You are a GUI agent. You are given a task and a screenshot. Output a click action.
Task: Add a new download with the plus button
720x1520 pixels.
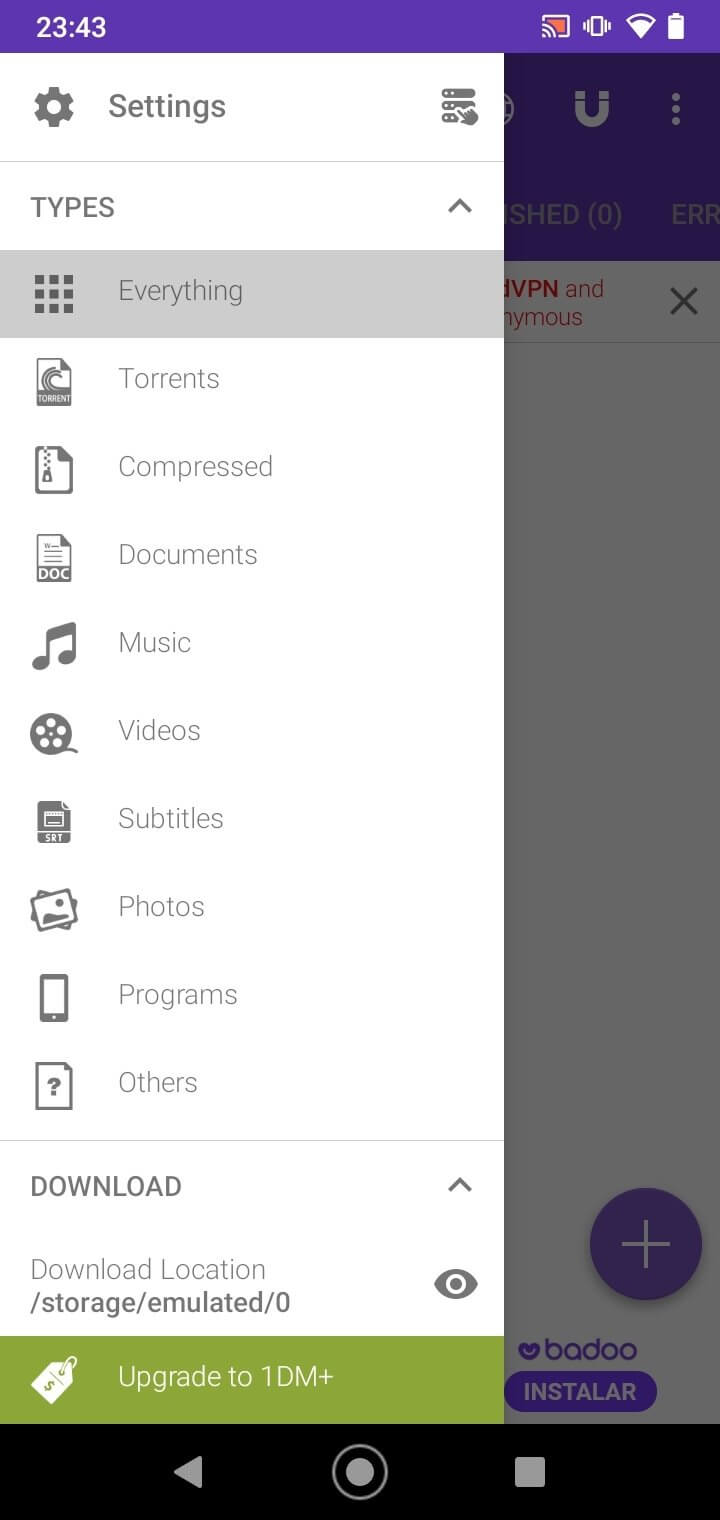pyautogui.click(x=645, y=1244)
